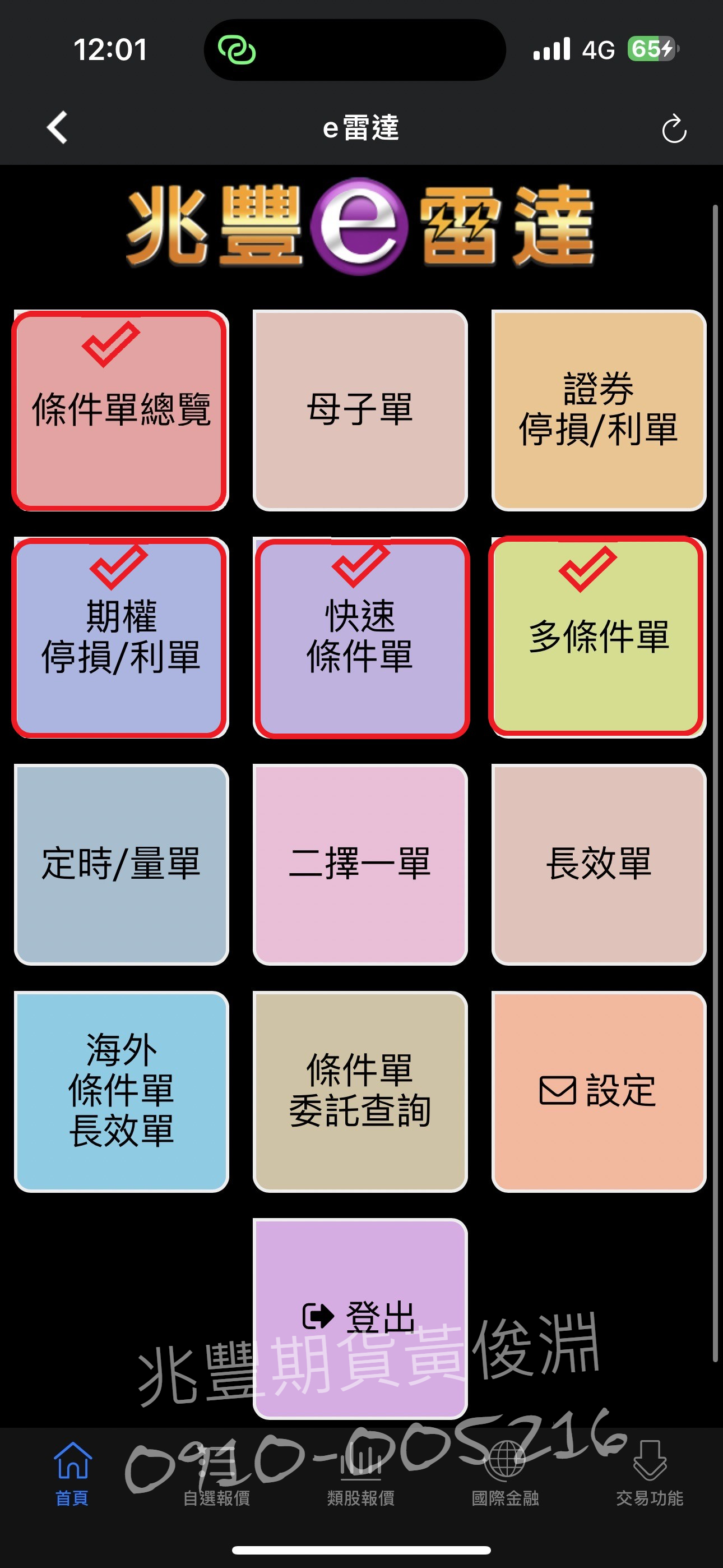Open the 母子單 tile
The width and height of the screenshot is (723, 1568).
point(360,411)
